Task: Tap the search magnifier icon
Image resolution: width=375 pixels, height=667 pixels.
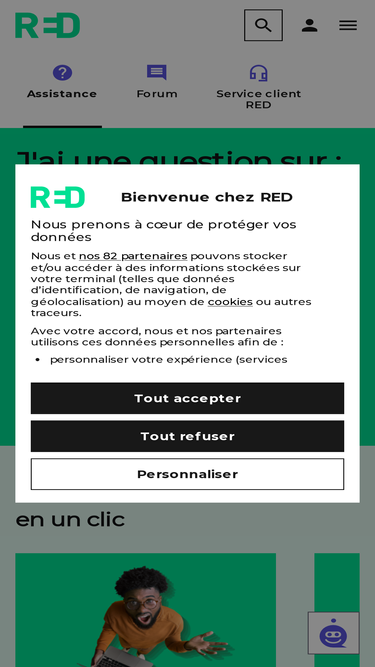Action: coord(263,25)
